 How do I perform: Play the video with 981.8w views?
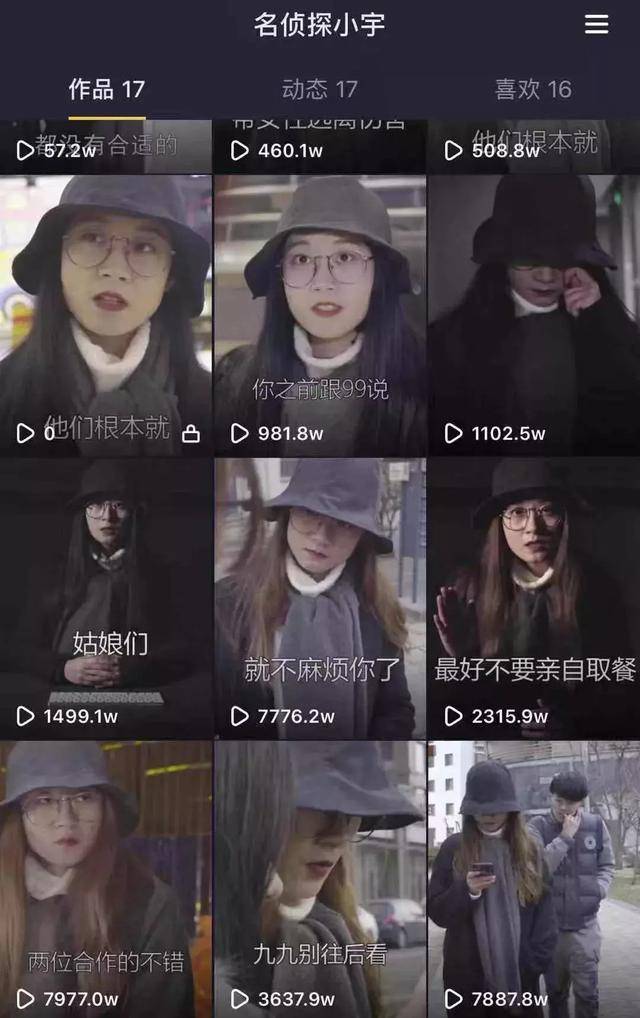pyautogui.click(x=319, y=315)
